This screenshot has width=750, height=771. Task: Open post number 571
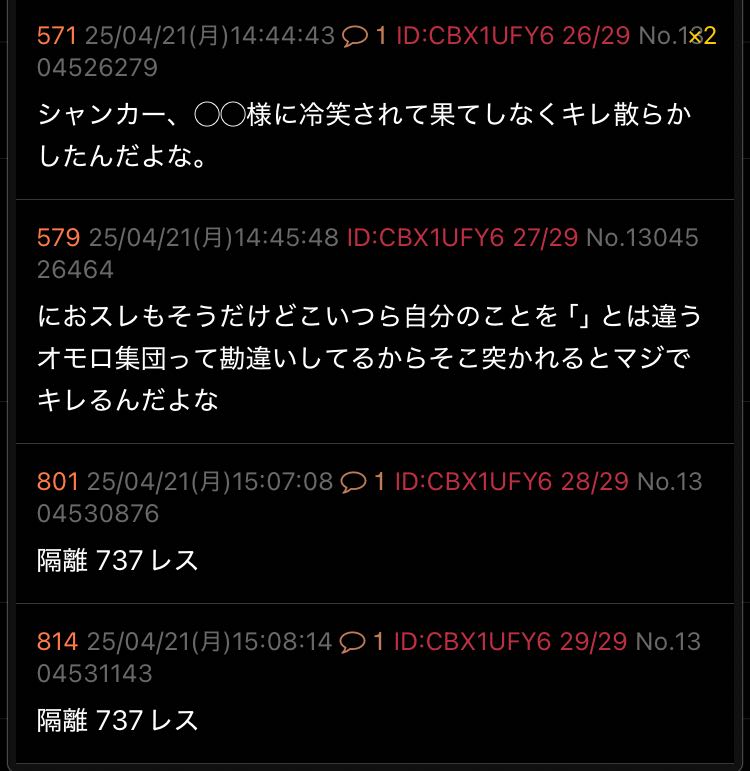click(56, 36)
